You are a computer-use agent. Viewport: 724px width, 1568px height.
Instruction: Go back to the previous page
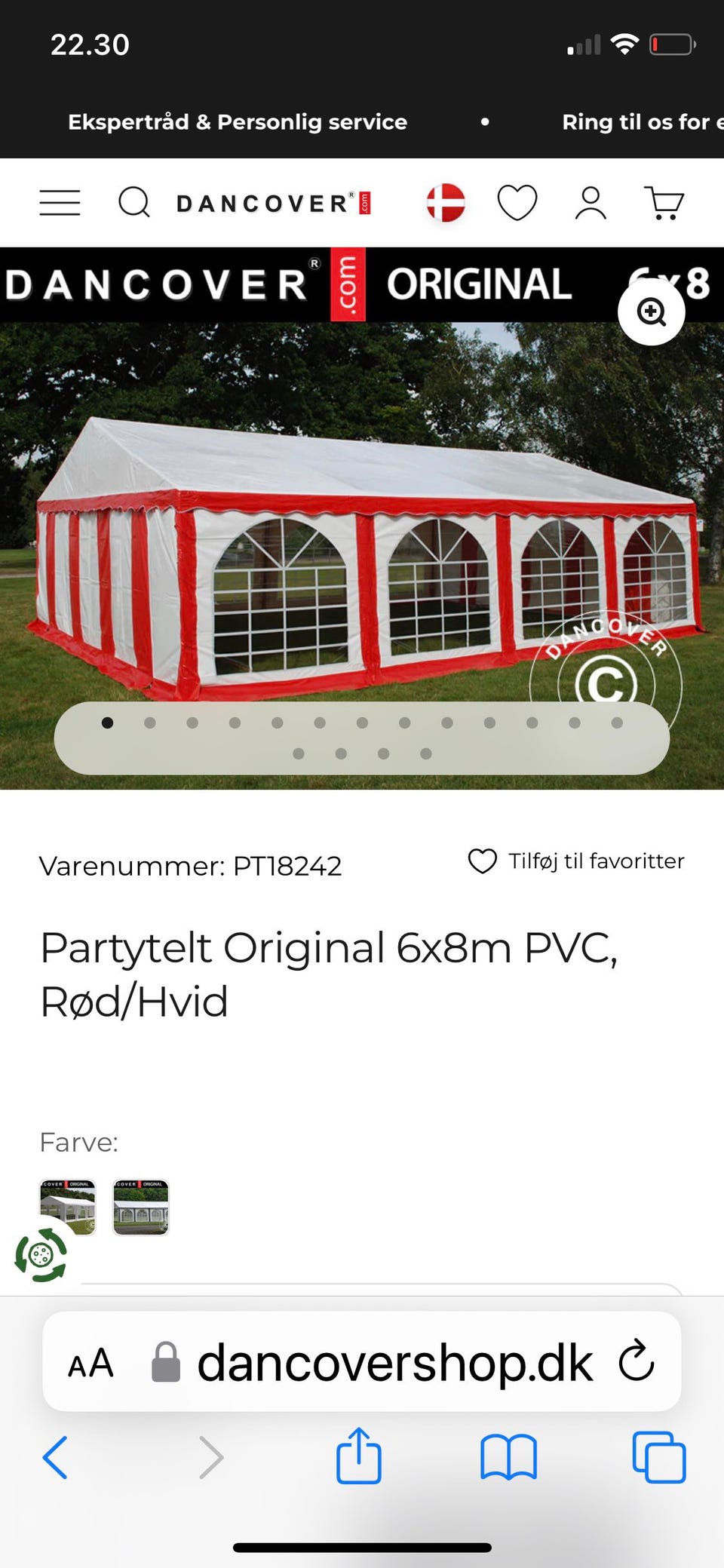pos(55,1457)
